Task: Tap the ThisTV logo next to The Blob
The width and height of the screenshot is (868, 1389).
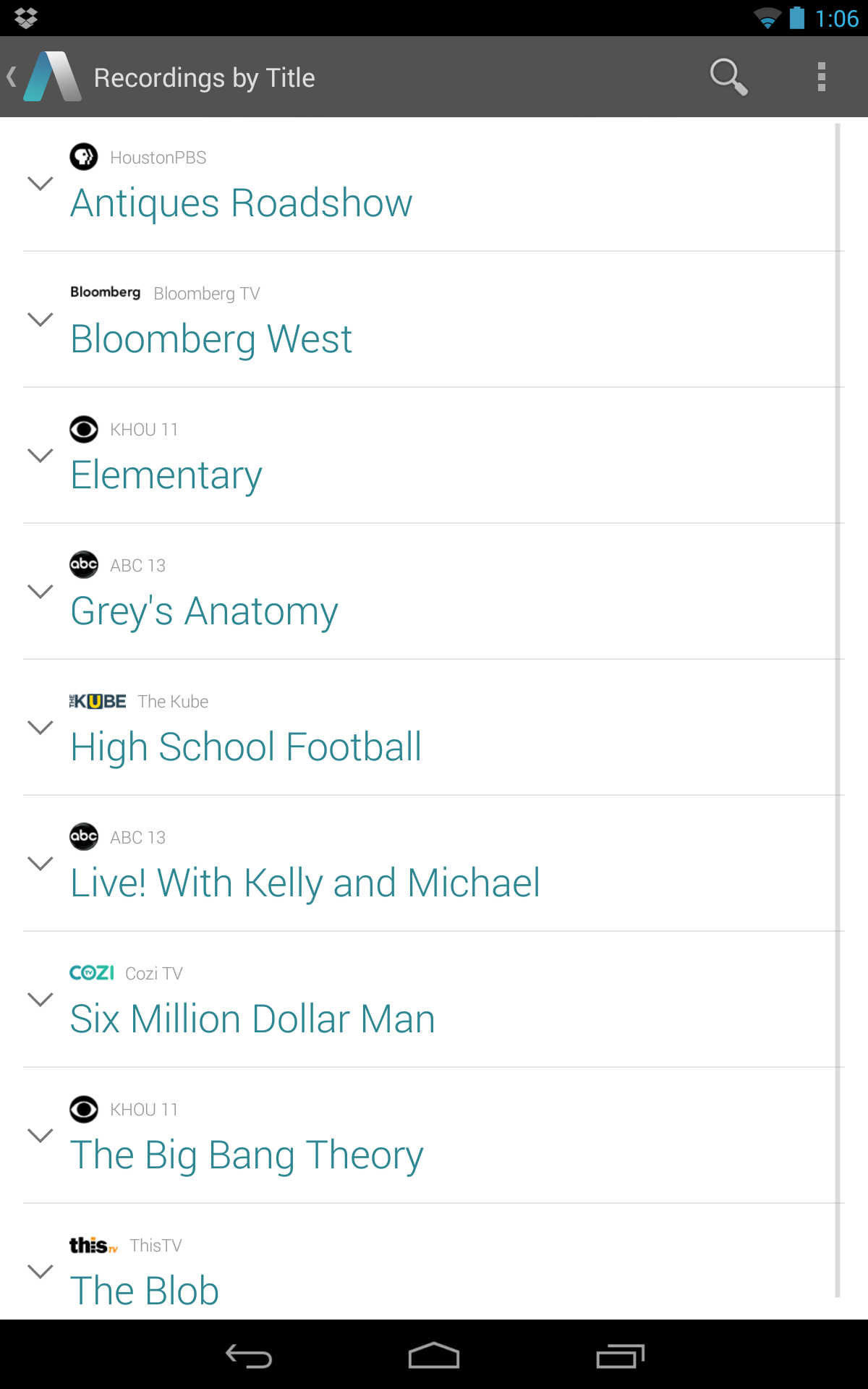Action: (x=92, y=1245)
